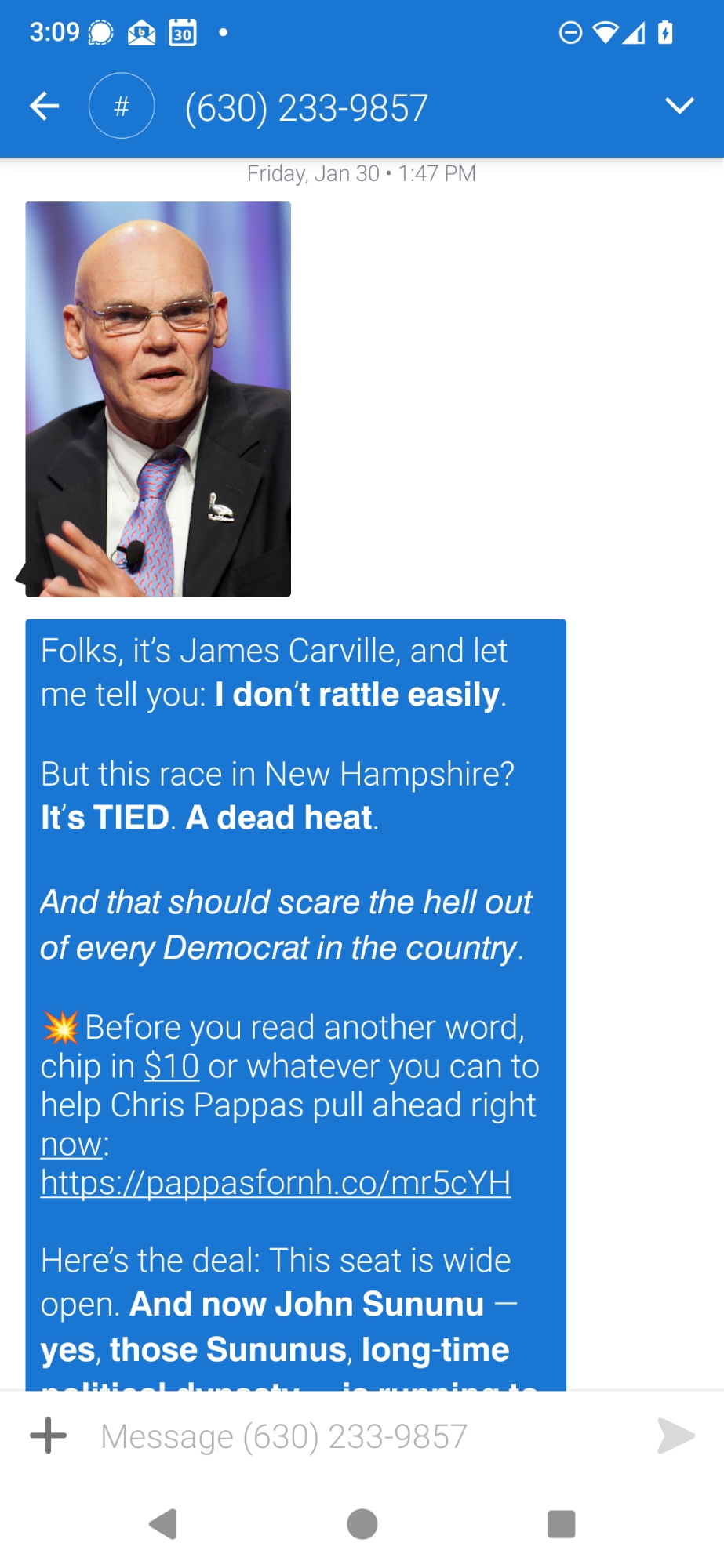Open recent apps from navigation bar
724x1568 pixels.
[561, 1524]
